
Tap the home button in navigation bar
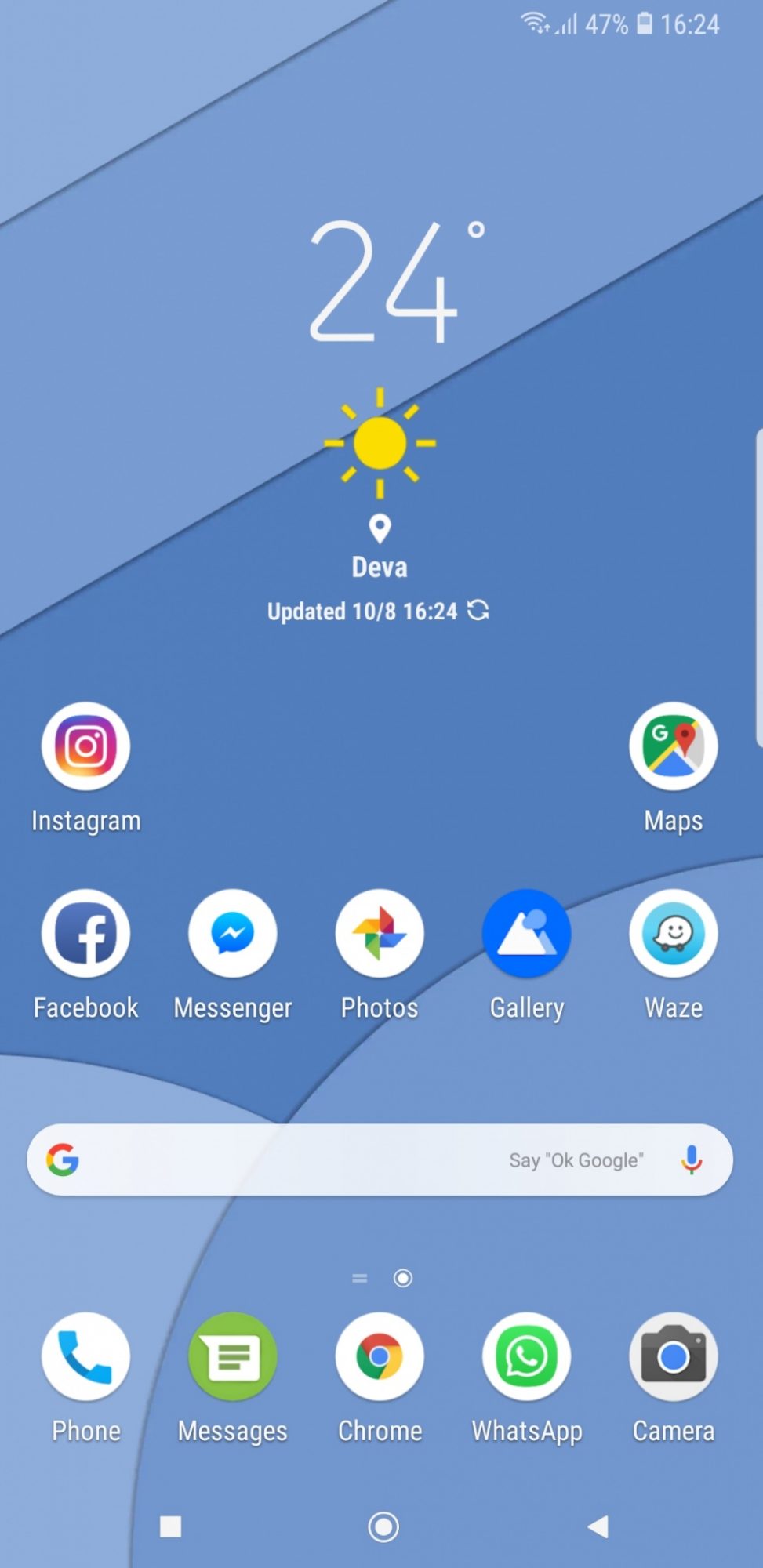point(383,1526)
